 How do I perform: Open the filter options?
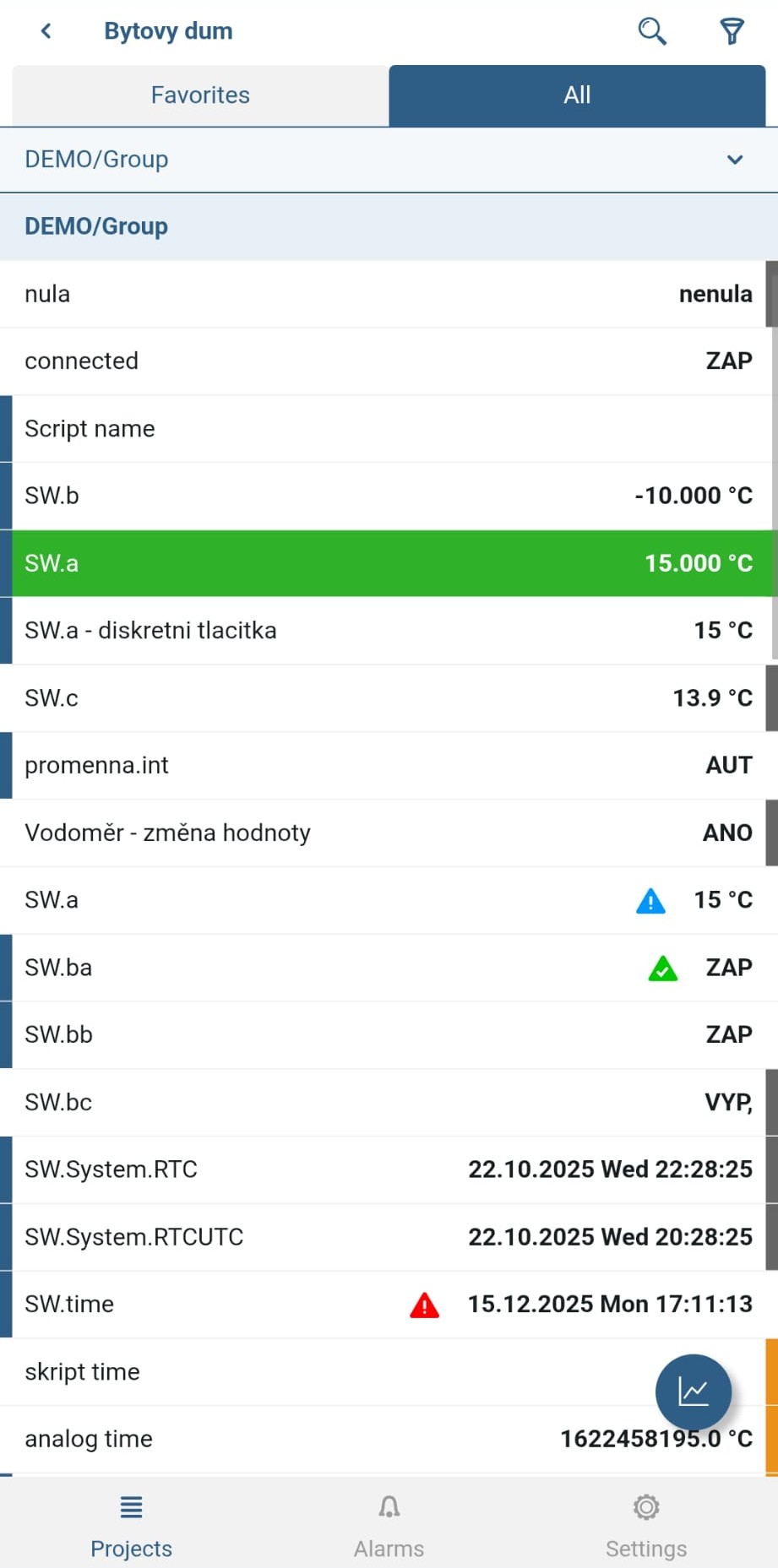732,30
